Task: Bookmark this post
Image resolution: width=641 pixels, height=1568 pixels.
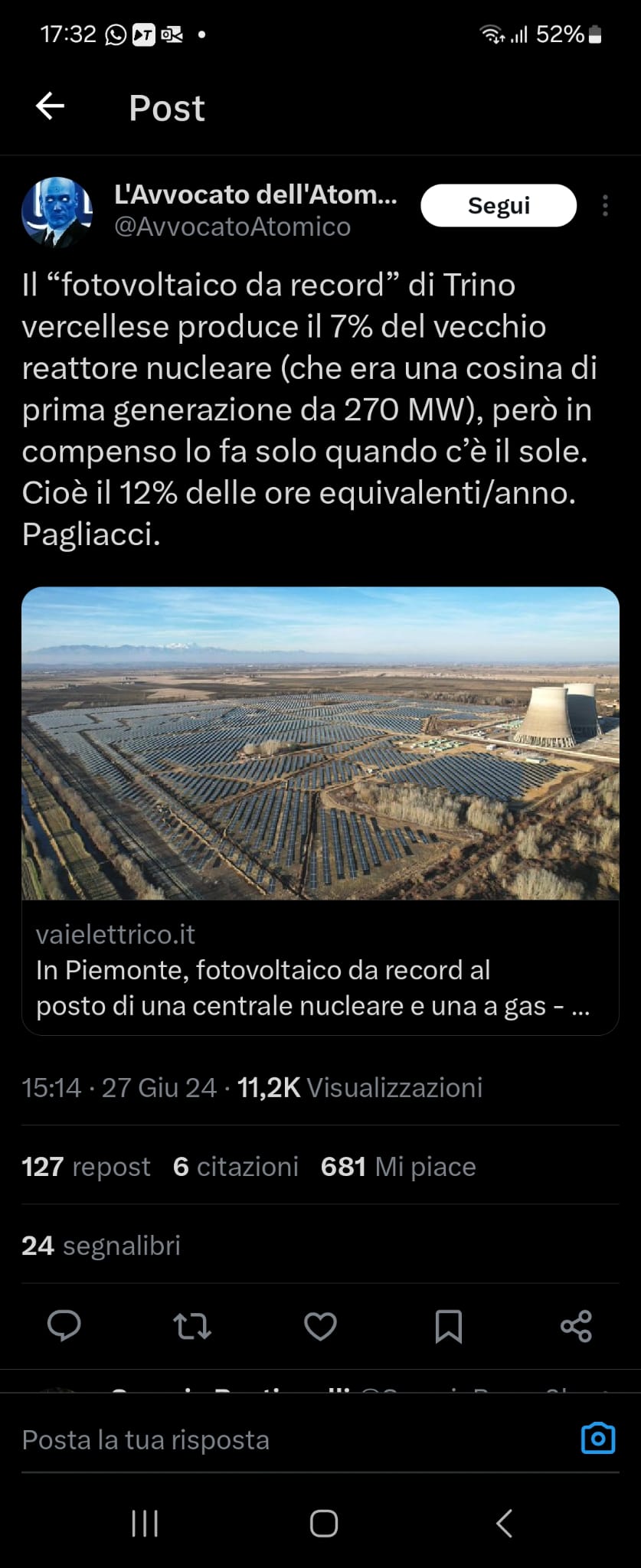Action: click(448, 1326)
